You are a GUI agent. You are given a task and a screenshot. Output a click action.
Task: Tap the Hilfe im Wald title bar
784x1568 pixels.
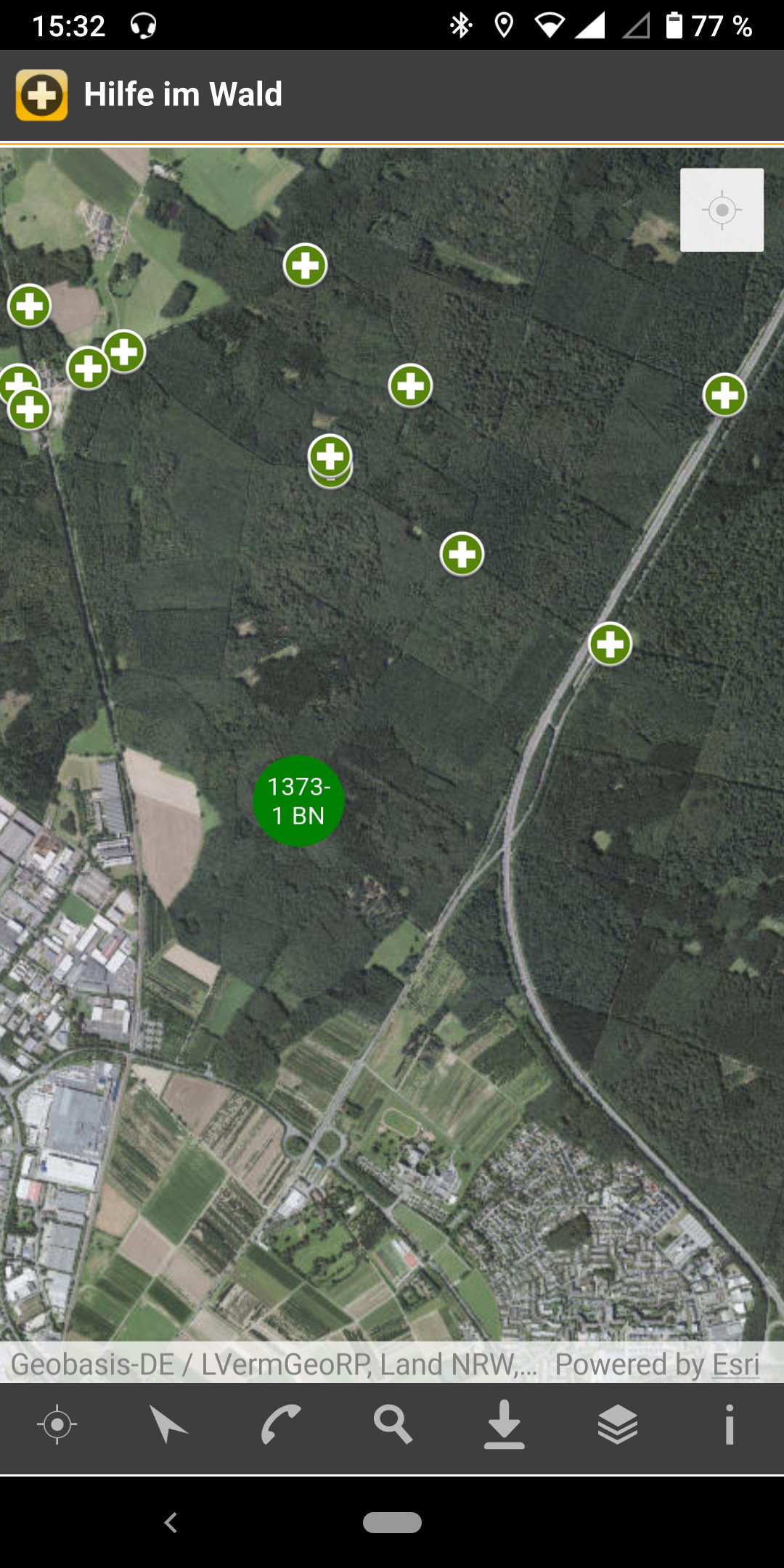tap(184, 94)
